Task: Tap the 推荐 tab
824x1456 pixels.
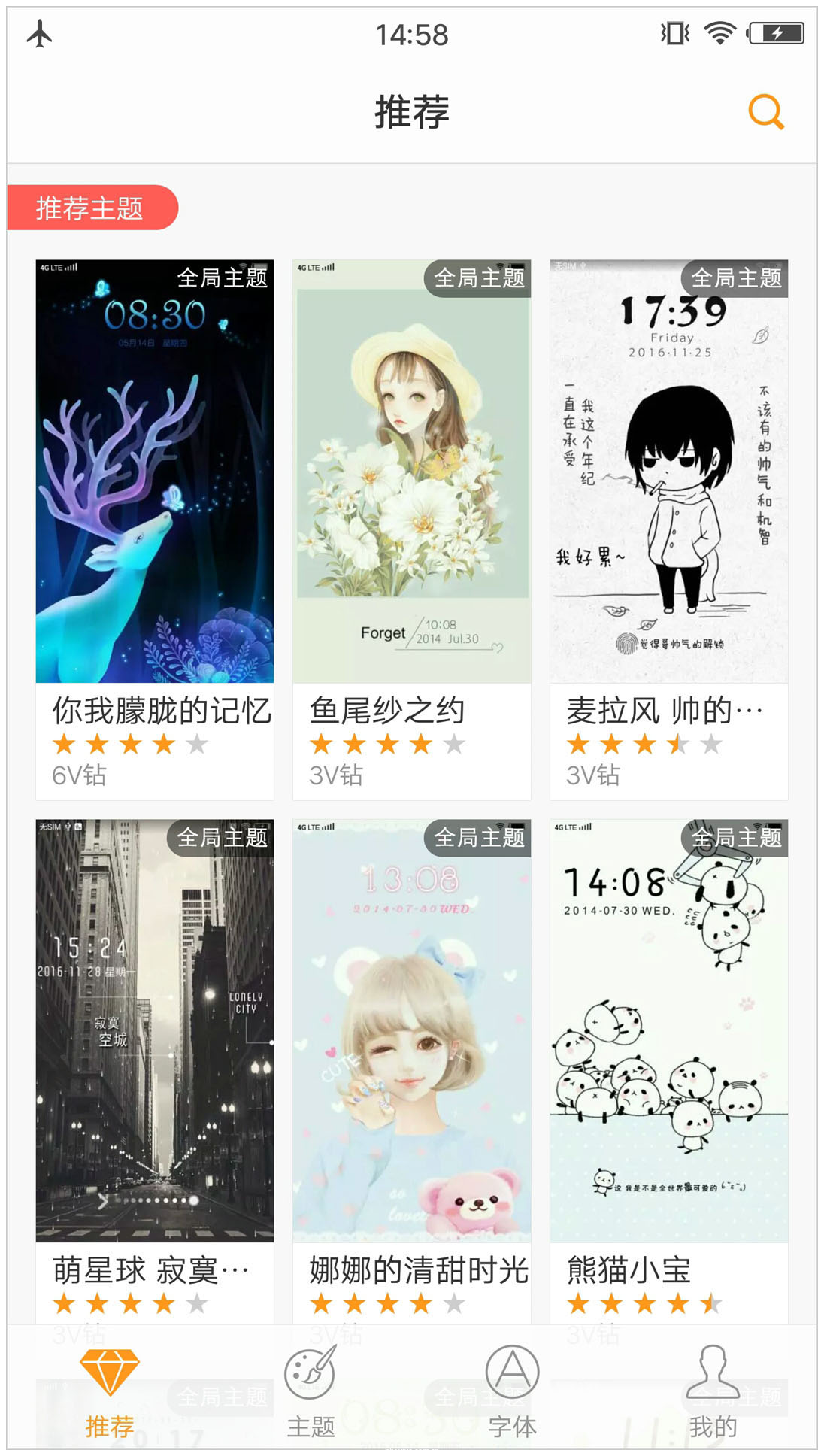Action: point(110,1392)
